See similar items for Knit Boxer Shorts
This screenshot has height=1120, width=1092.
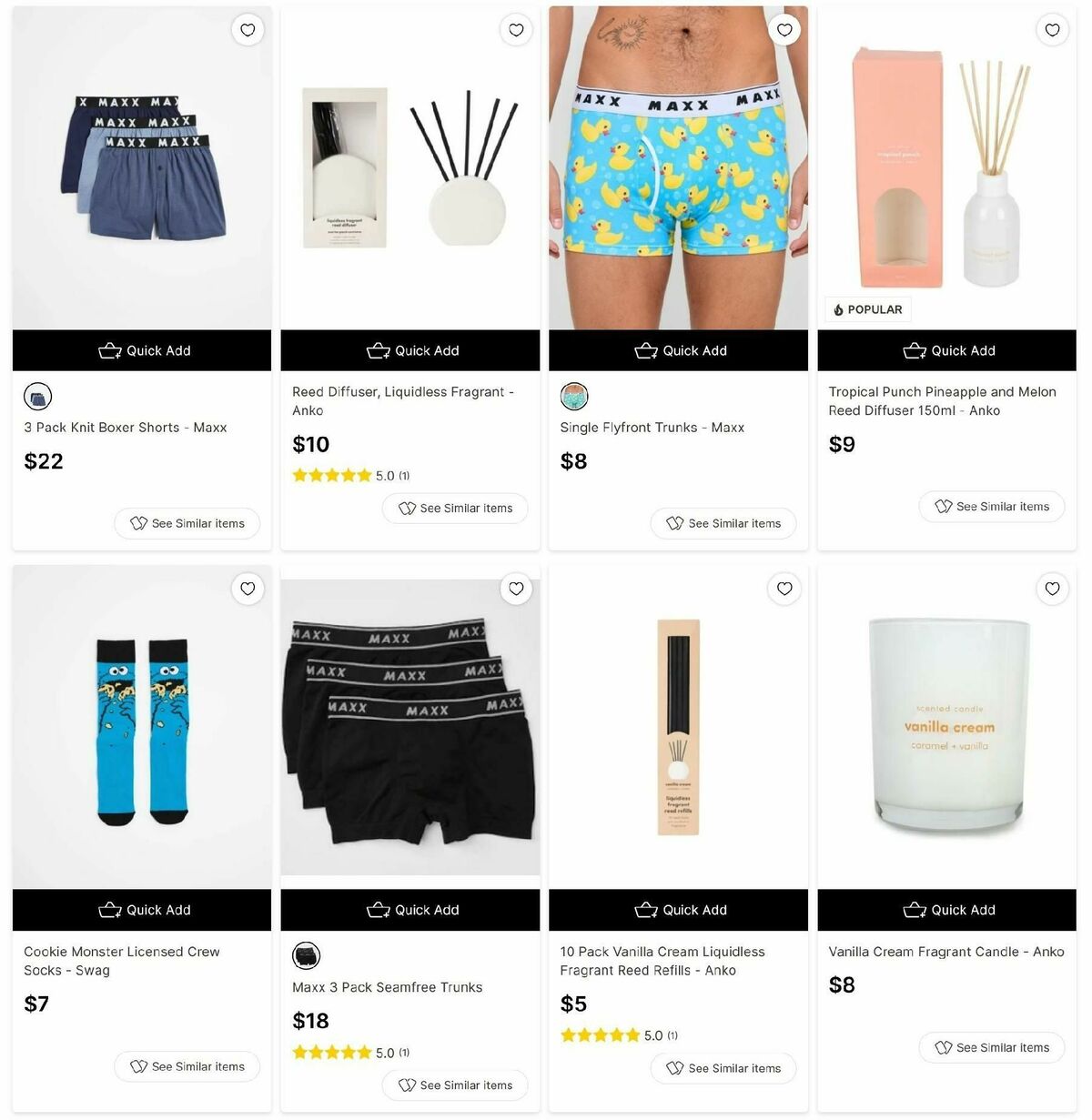point(187,523)
